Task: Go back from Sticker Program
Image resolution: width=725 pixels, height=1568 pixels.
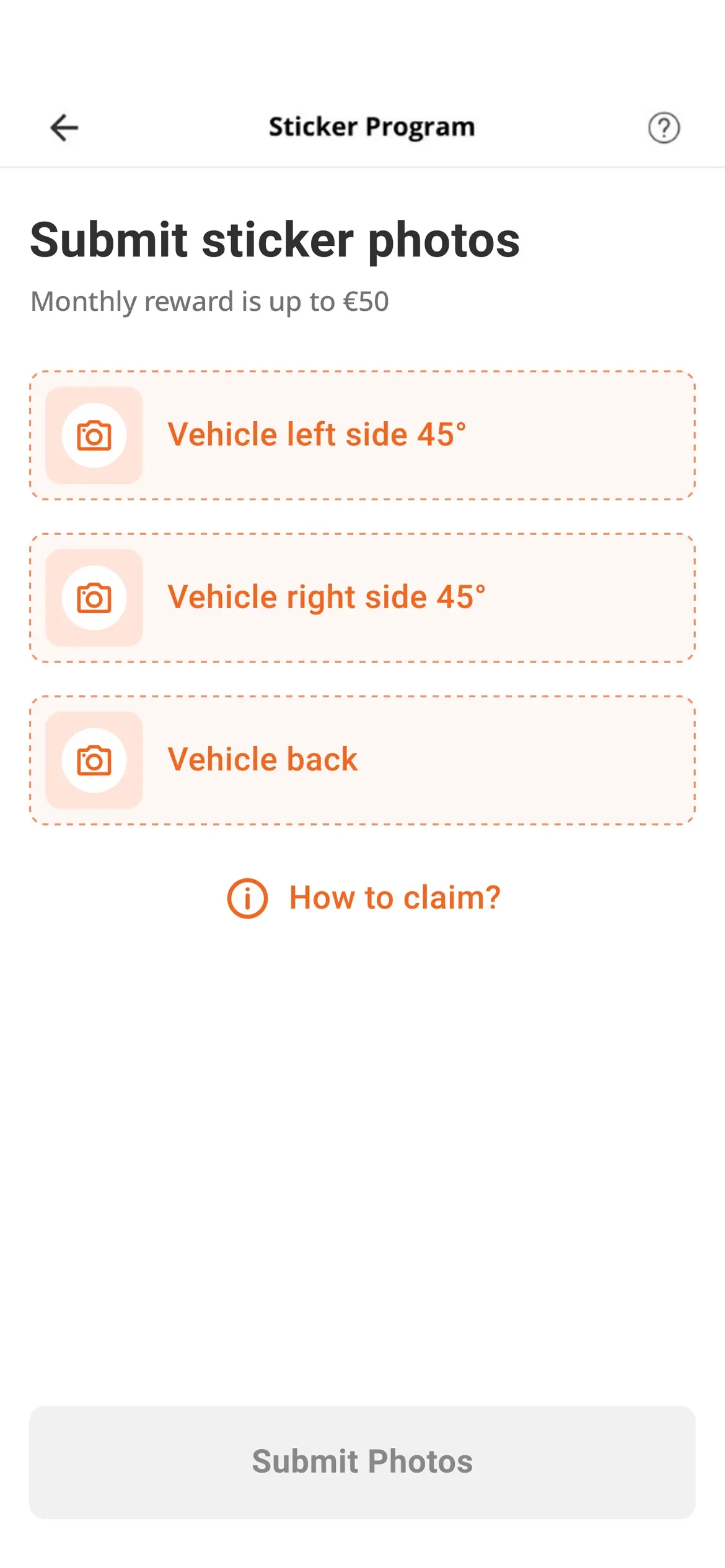Action: (64, 128)
